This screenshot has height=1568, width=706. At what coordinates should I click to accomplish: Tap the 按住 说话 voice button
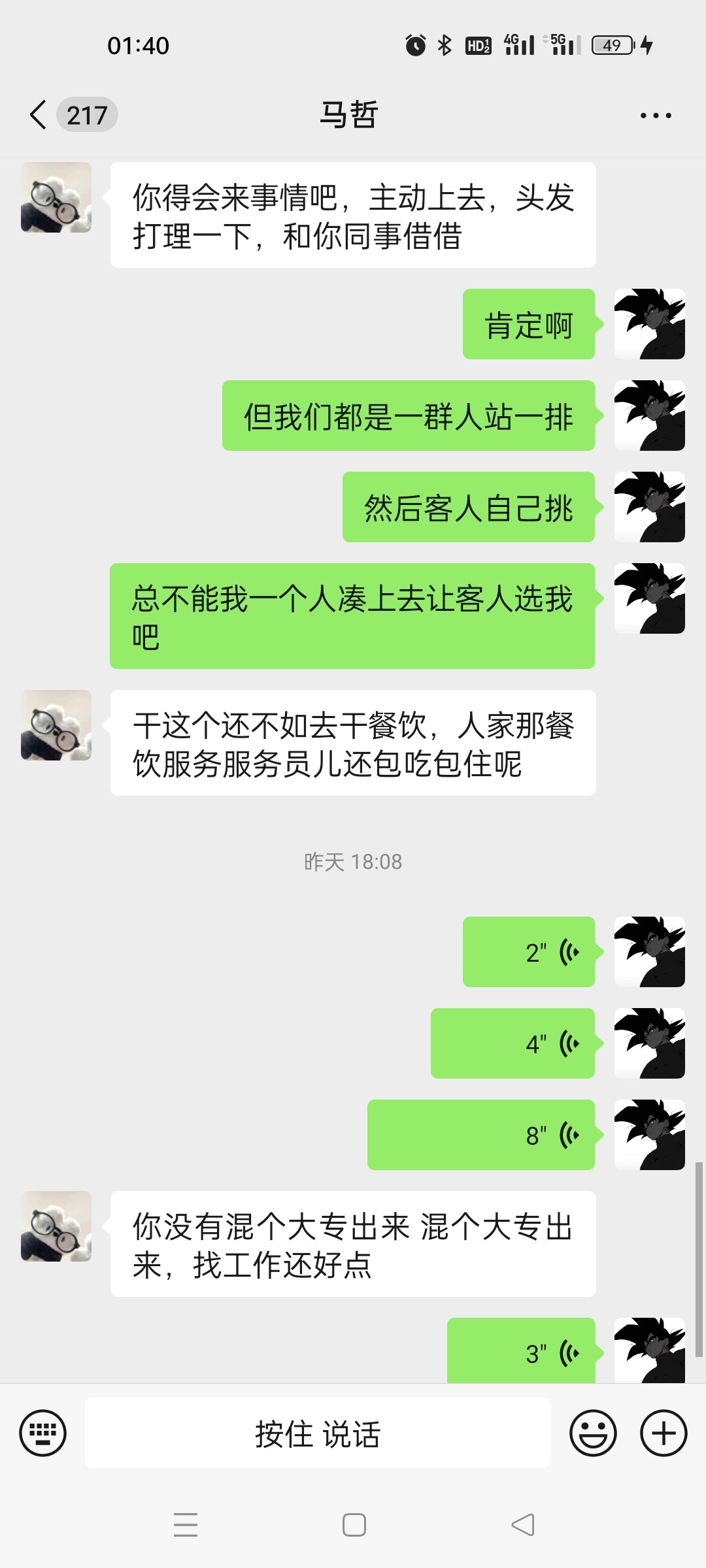[318, 1433]
